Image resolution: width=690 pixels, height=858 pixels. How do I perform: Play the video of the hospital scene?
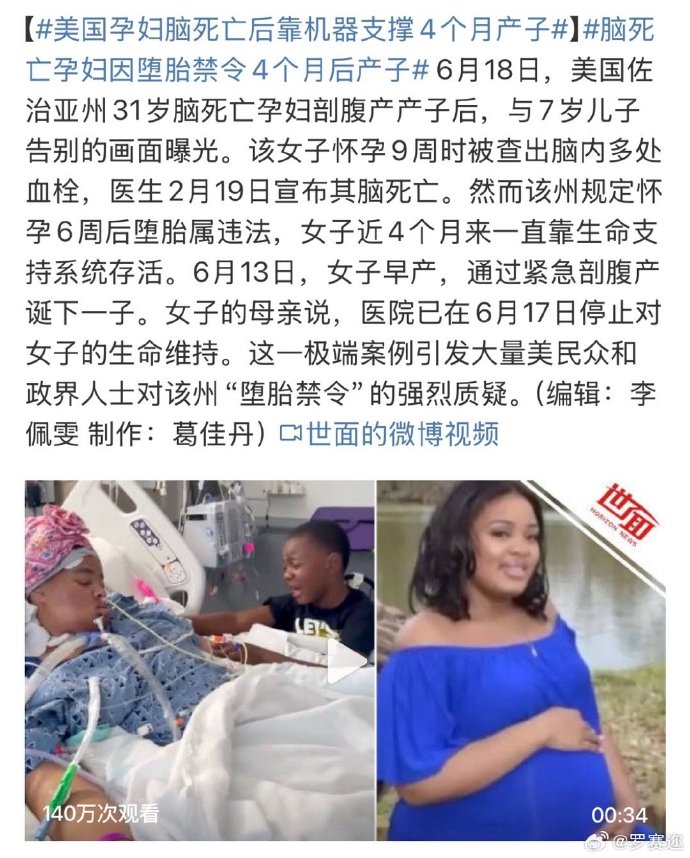point(346,661)
